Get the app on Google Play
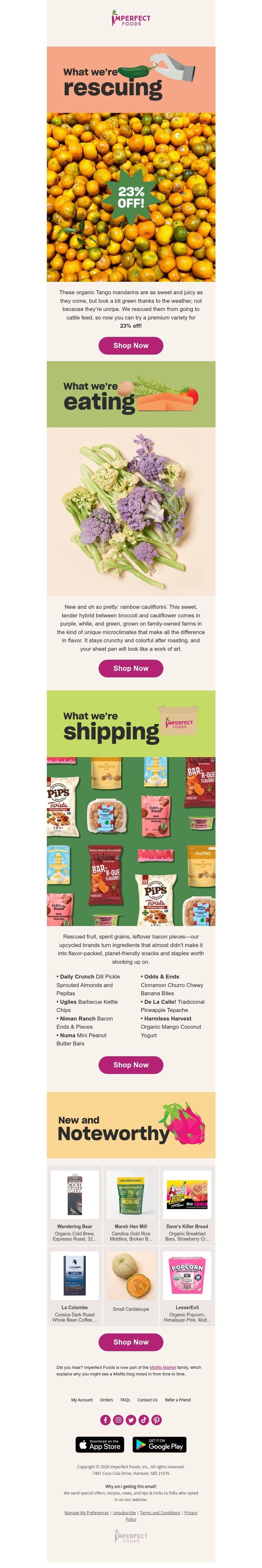The width and height of the screenshot is (262, 1568). [x=159, y=1444]
